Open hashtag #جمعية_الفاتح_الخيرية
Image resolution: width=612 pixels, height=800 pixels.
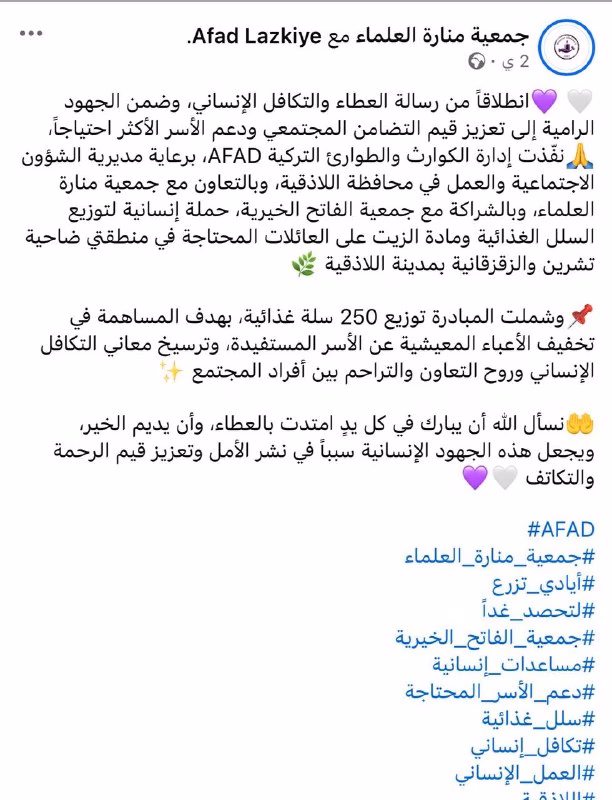(x=495, y=638)
